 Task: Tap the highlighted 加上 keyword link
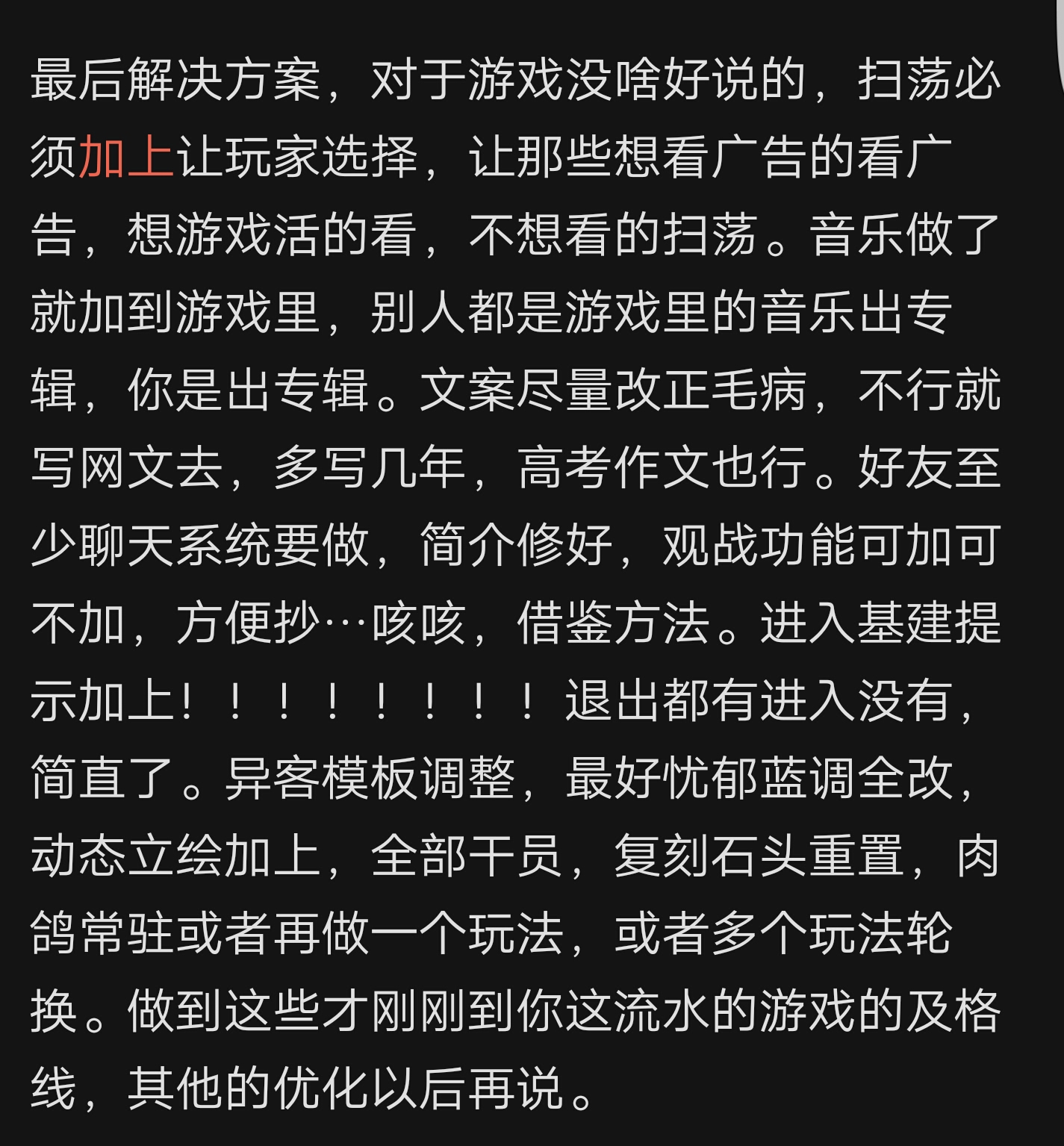(x=125, y=158)
